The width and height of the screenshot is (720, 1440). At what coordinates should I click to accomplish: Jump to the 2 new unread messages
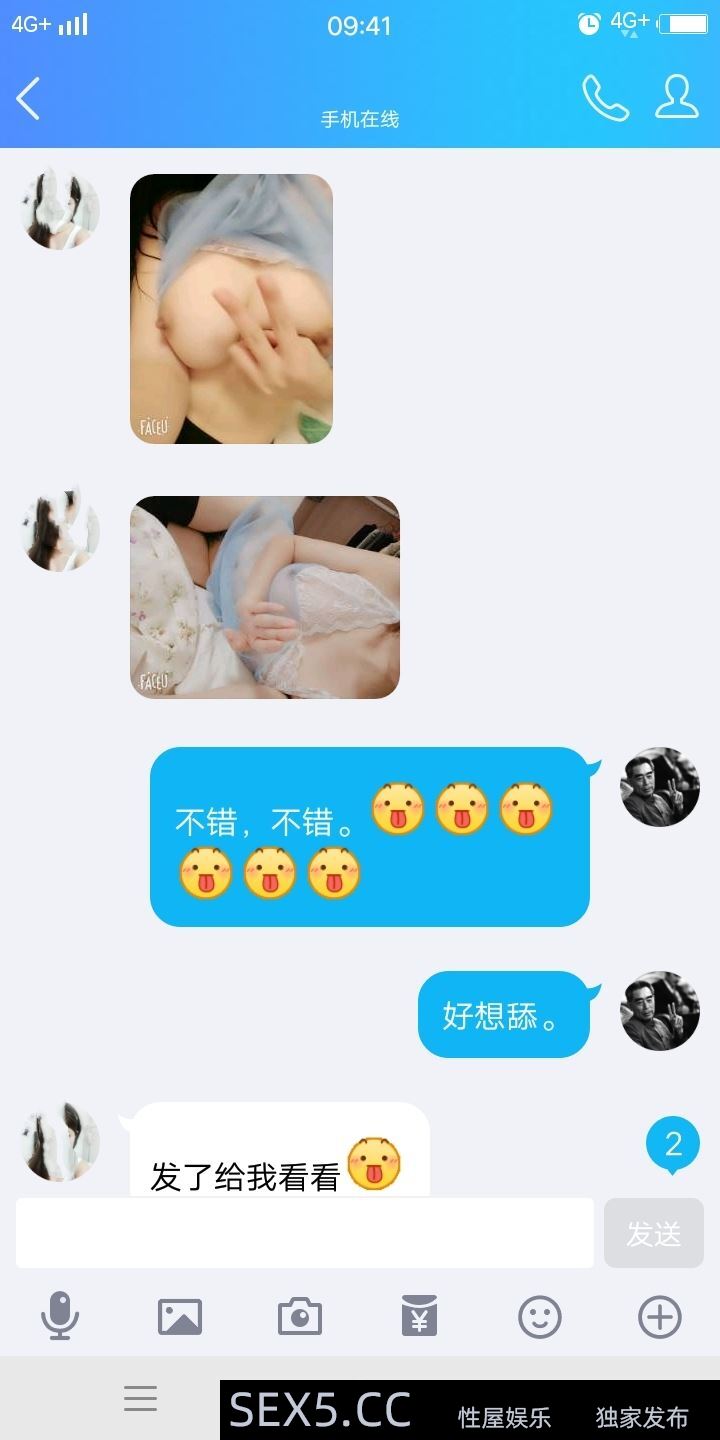click(673, 1144)
